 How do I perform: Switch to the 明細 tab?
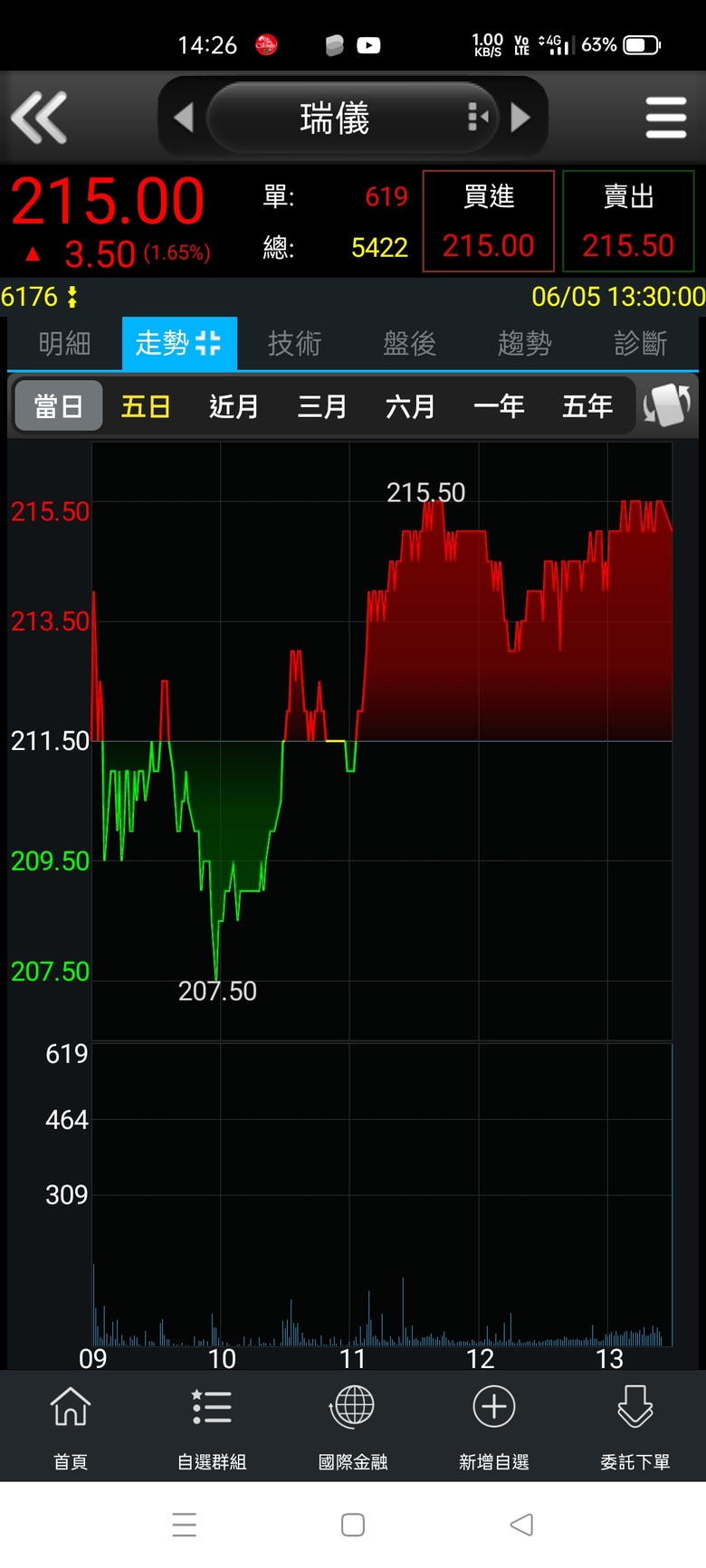(64, 344)
